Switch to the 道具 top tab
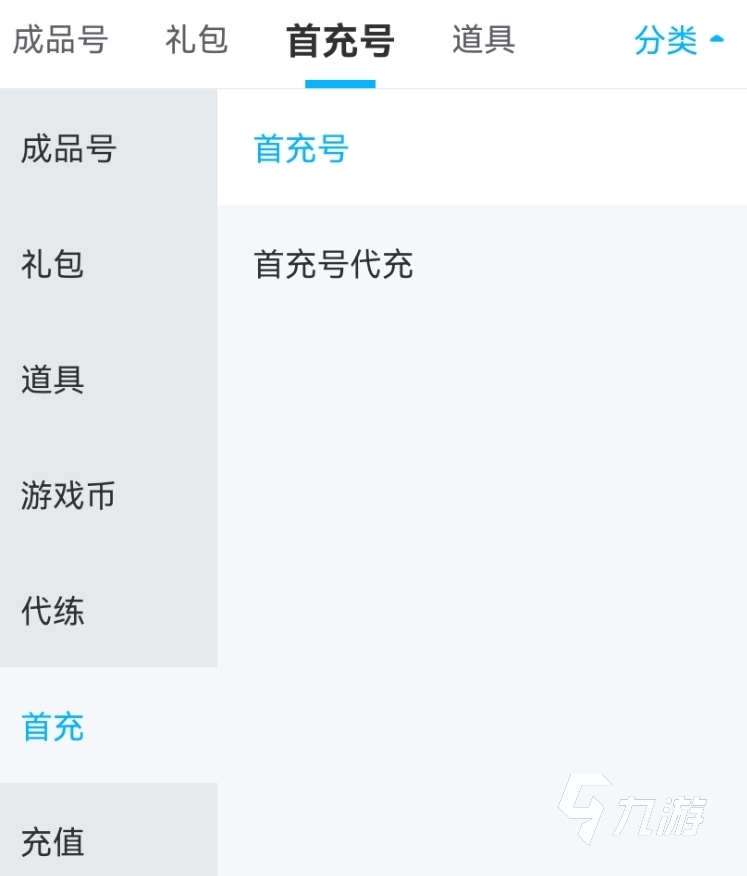747x876 pixels. pos(483,41)
